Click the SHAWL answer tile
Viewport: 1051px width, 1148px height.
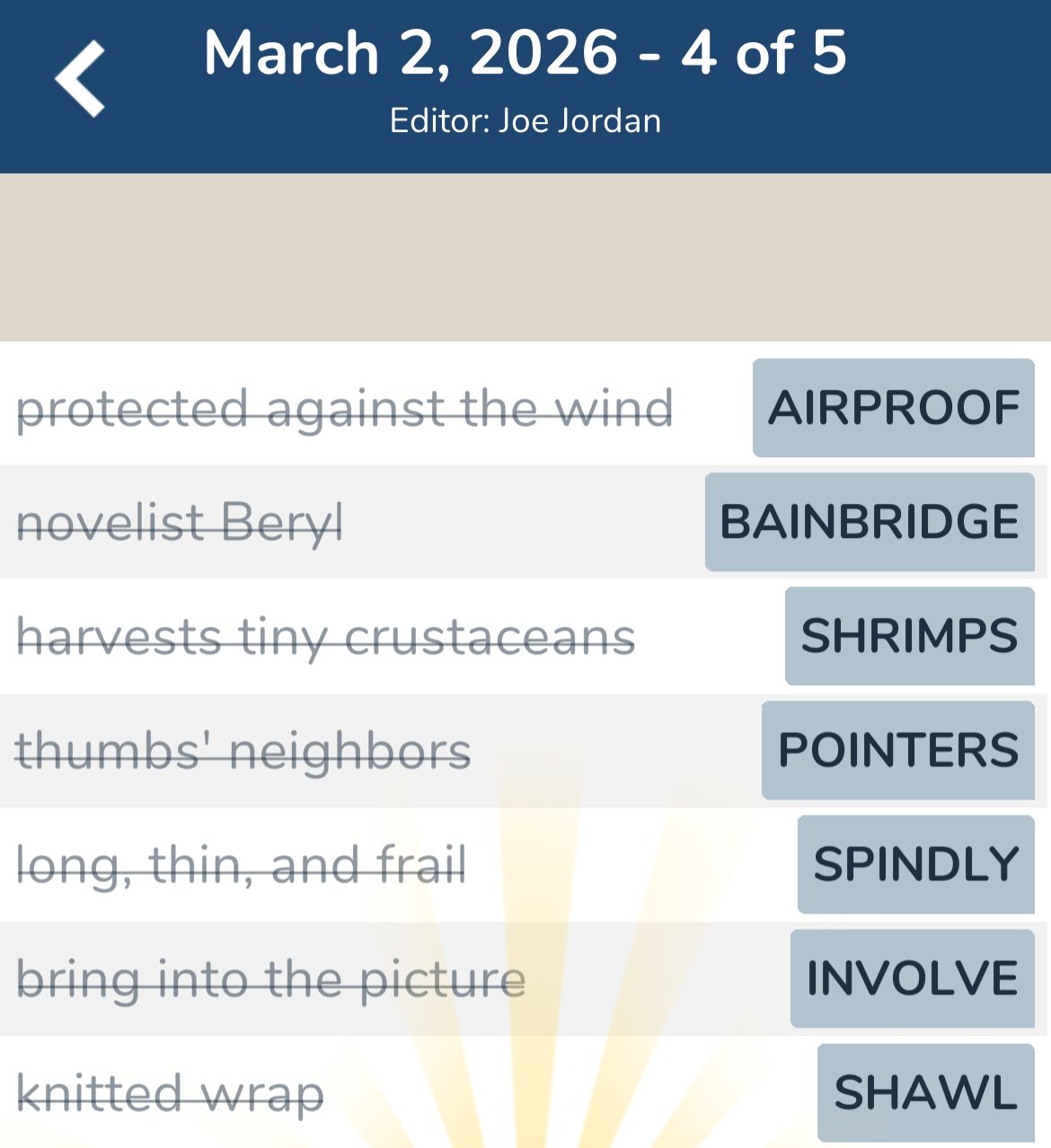922,1094
